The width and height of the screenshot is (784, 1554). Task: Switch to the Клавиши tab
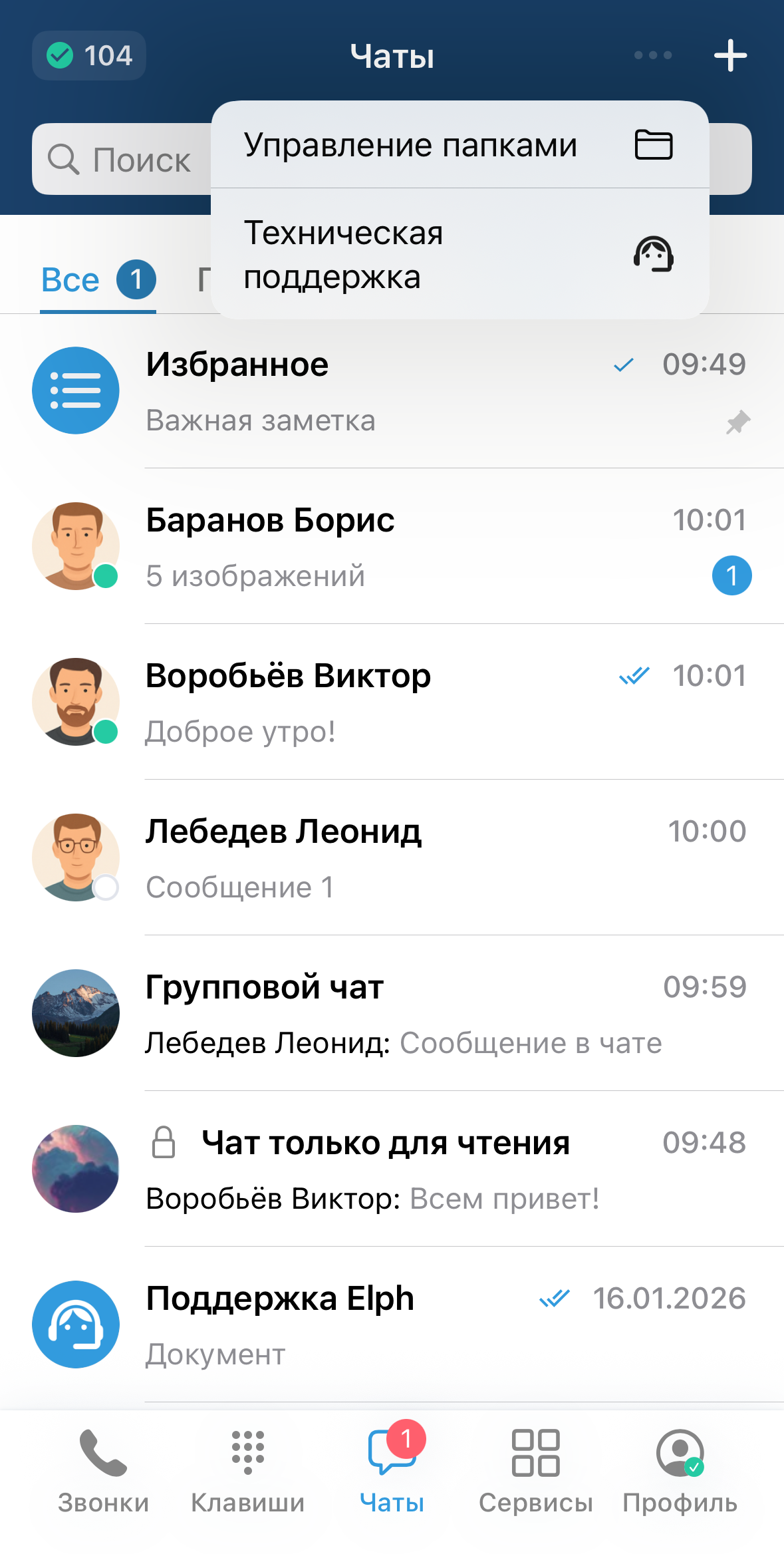(247, 1471)
